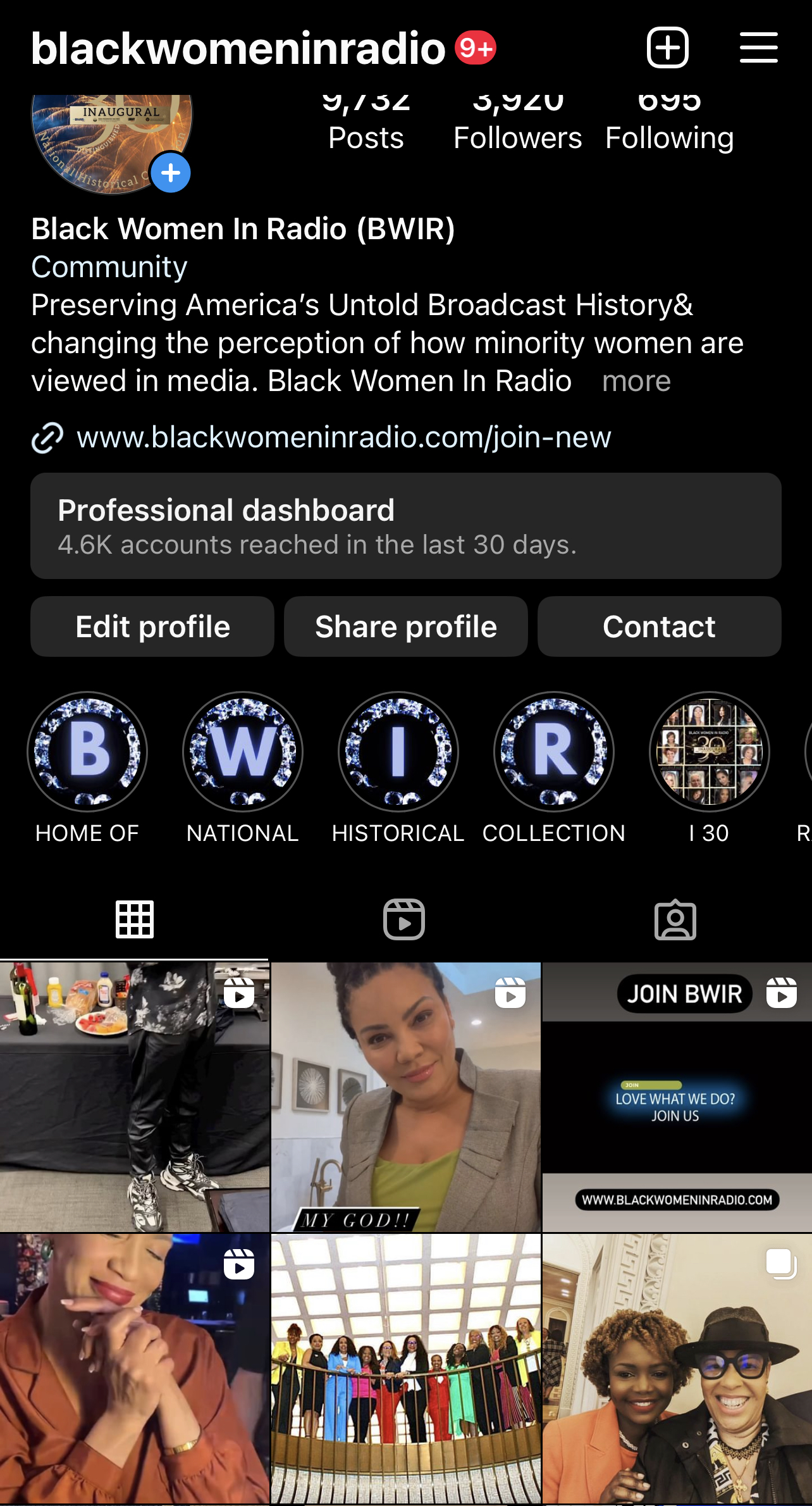
Task: Open the create new post icon
Action: pos(667,47)
